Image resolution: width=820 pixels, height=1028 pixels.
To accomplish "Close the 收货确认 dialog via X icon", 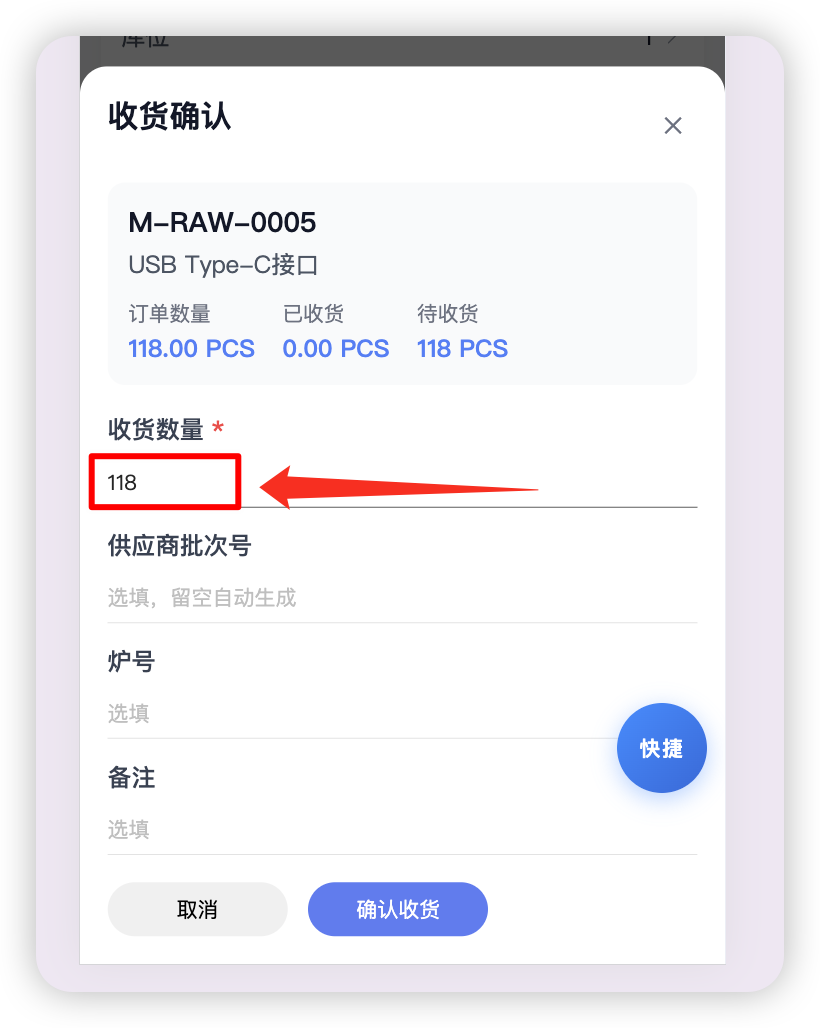I will coord(672,125).
